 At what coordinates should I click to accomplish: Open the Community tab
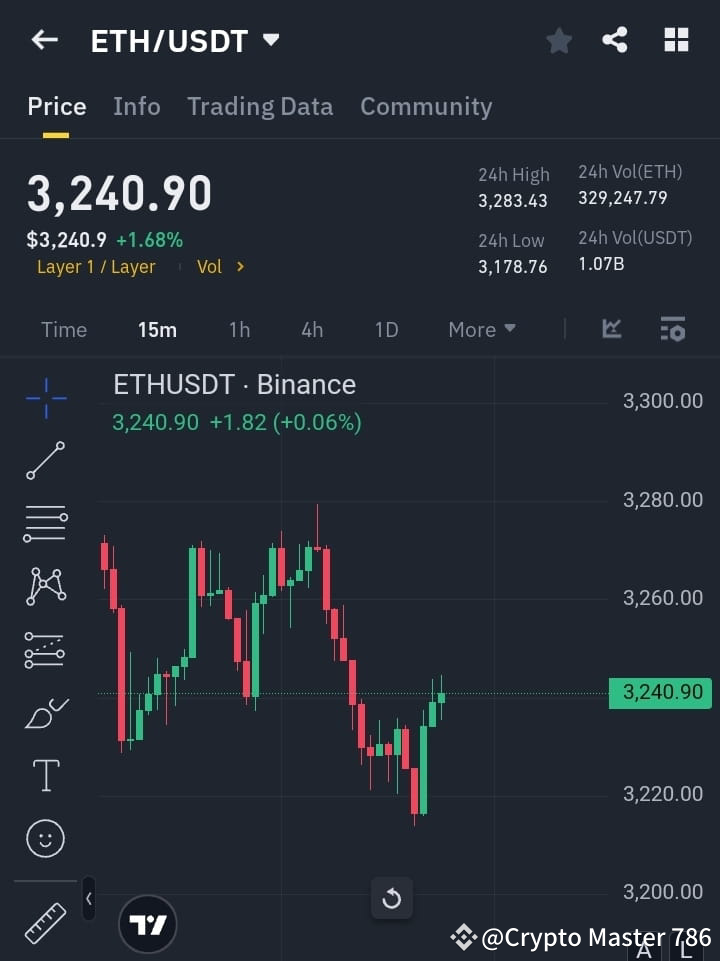point(426,106)
